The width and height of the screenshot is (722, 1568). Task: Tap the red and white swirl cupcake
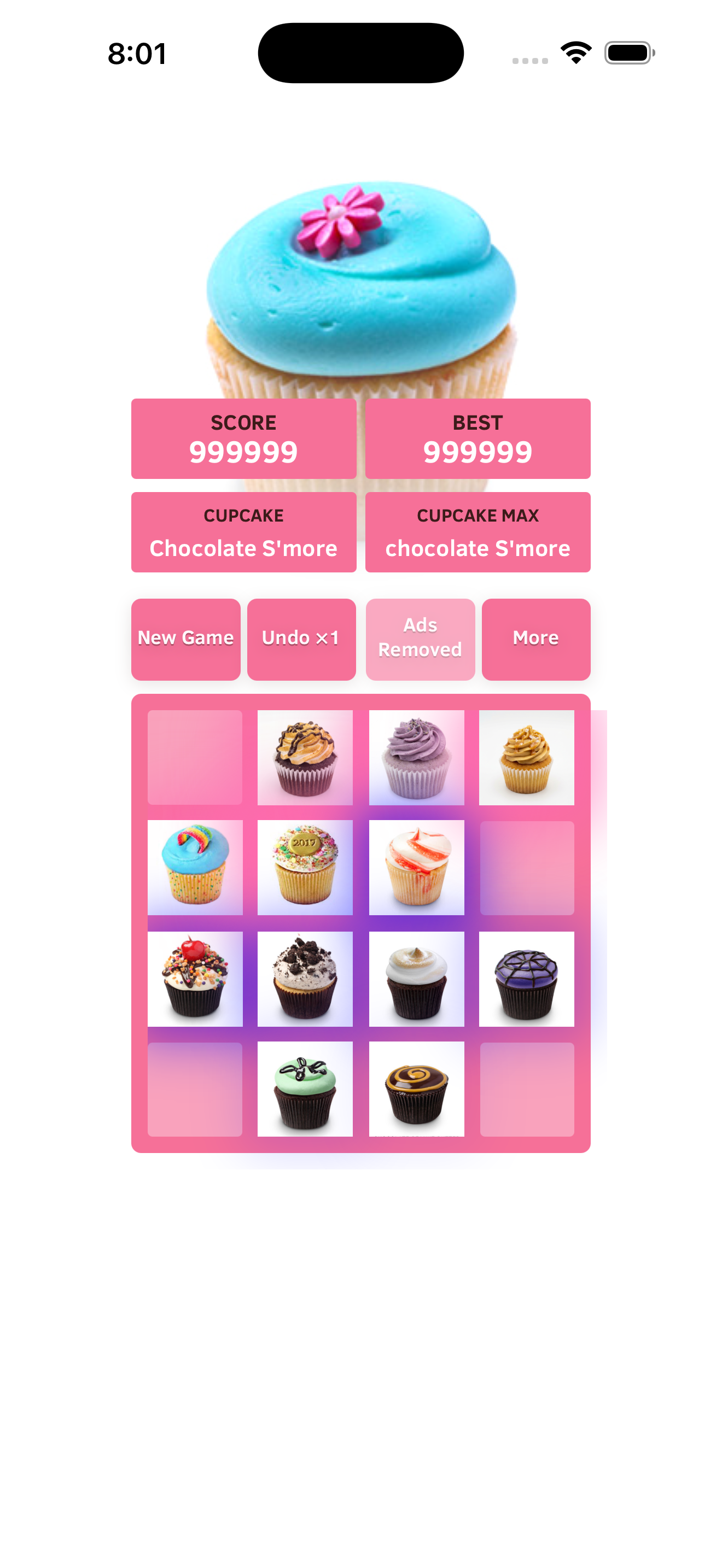pyautogui.click(x=416, y=868)
